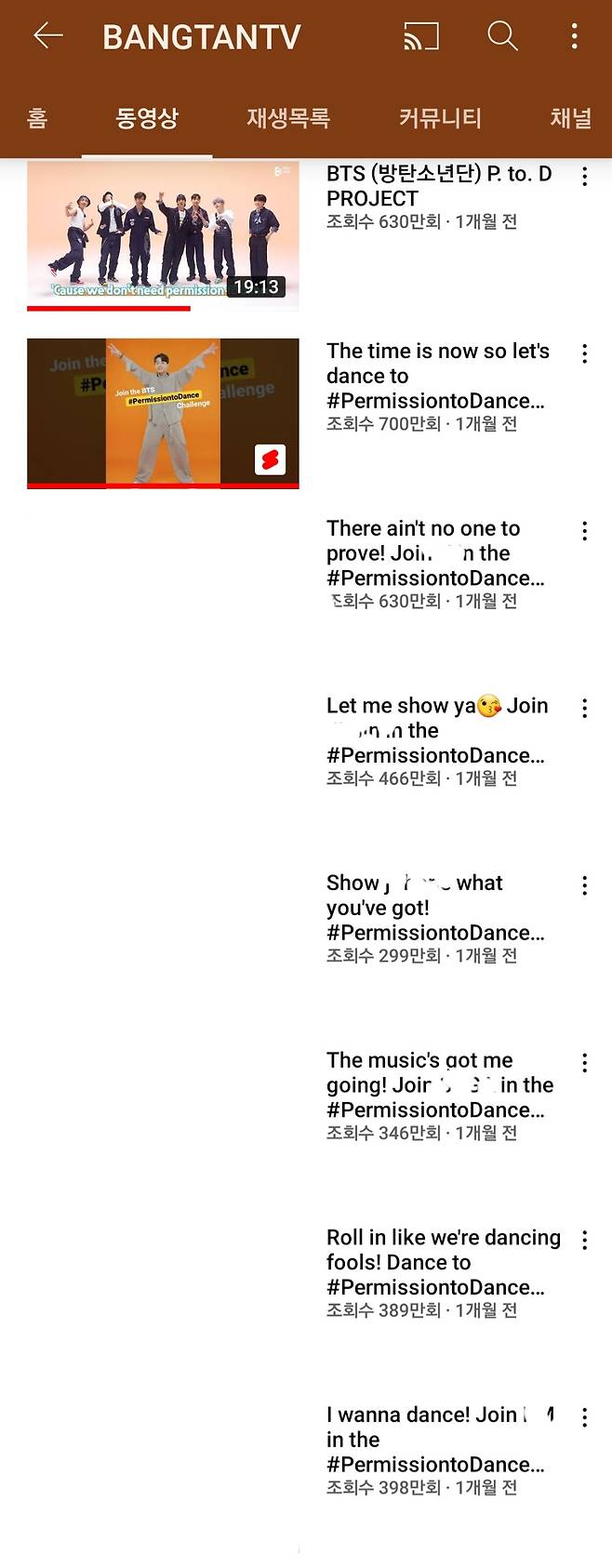Open options for 'The time is now' video
The width and height of the screenshot is (612, 1568).
[584, 353]
